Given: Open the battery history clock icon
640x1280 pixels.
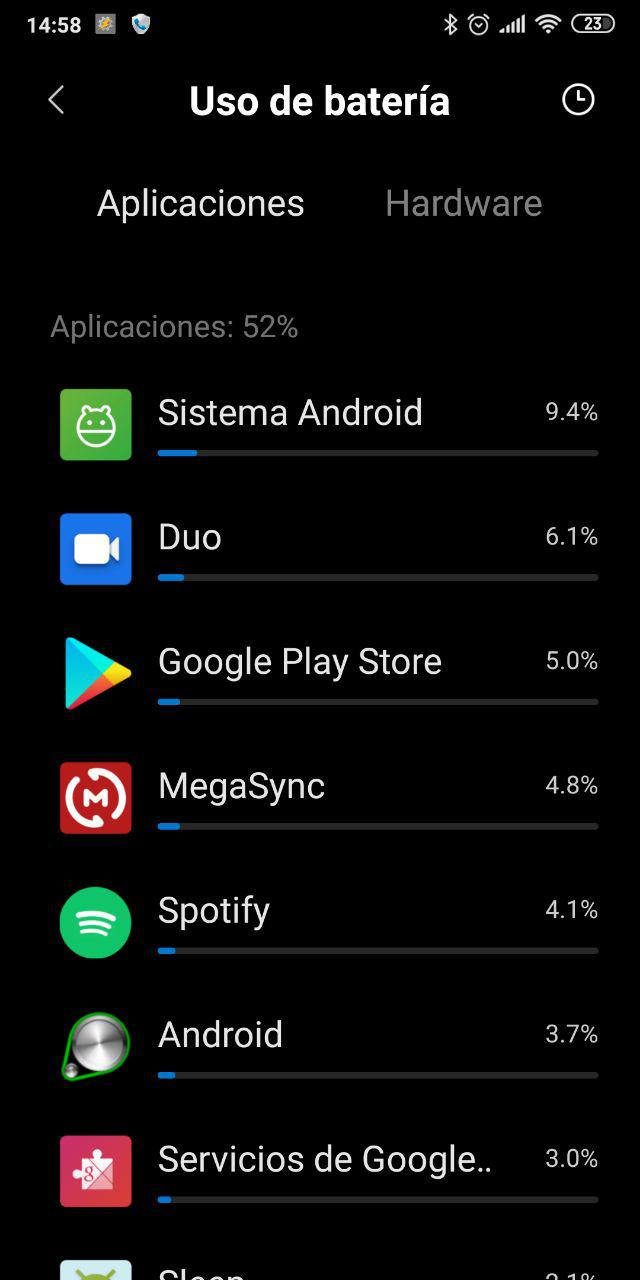Looking at the screenshot, I should 578,99.
